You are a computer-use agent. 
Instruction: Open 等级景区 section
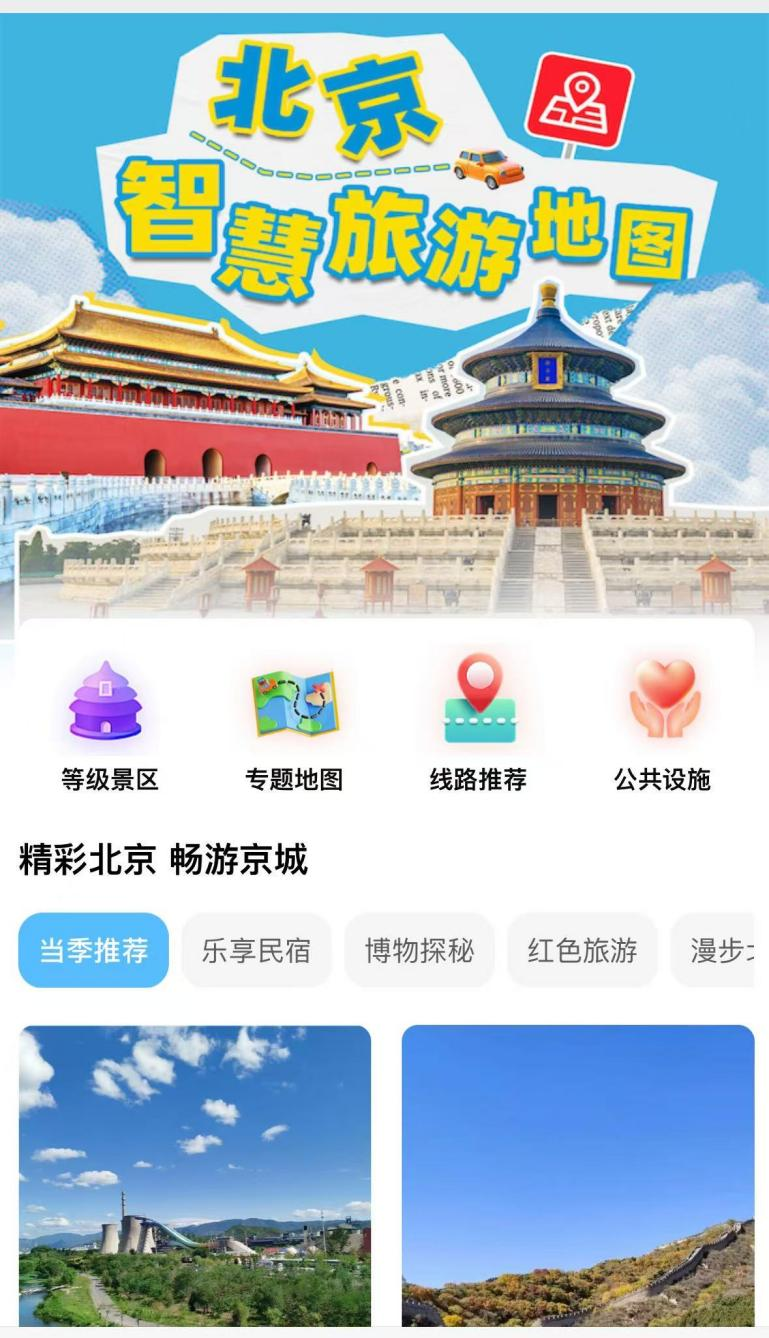pyautogui.click(x=108, y=725)
